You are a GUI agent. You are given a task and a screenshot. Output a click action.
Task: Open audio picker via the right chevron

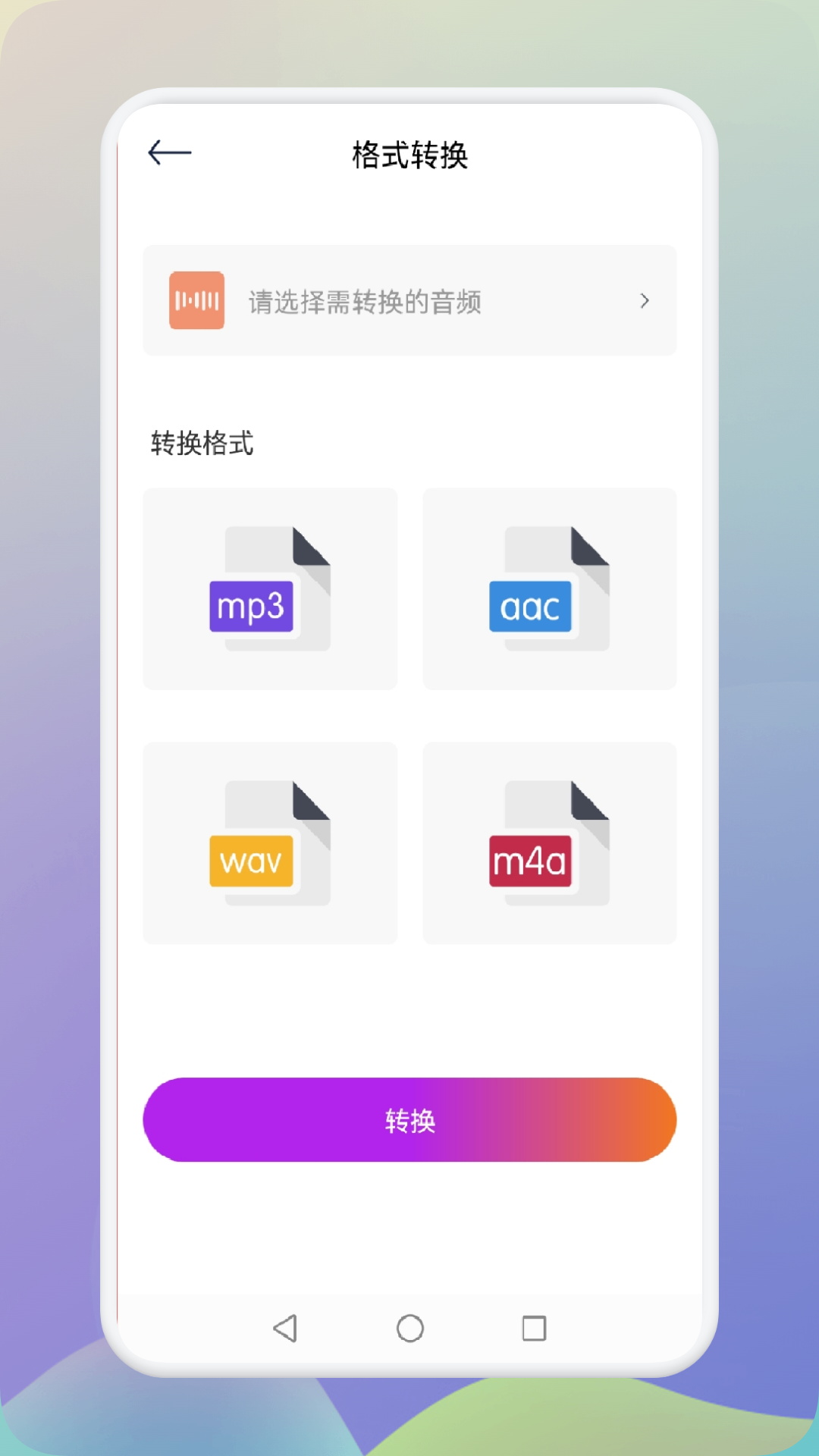click(x=646, y=300)
